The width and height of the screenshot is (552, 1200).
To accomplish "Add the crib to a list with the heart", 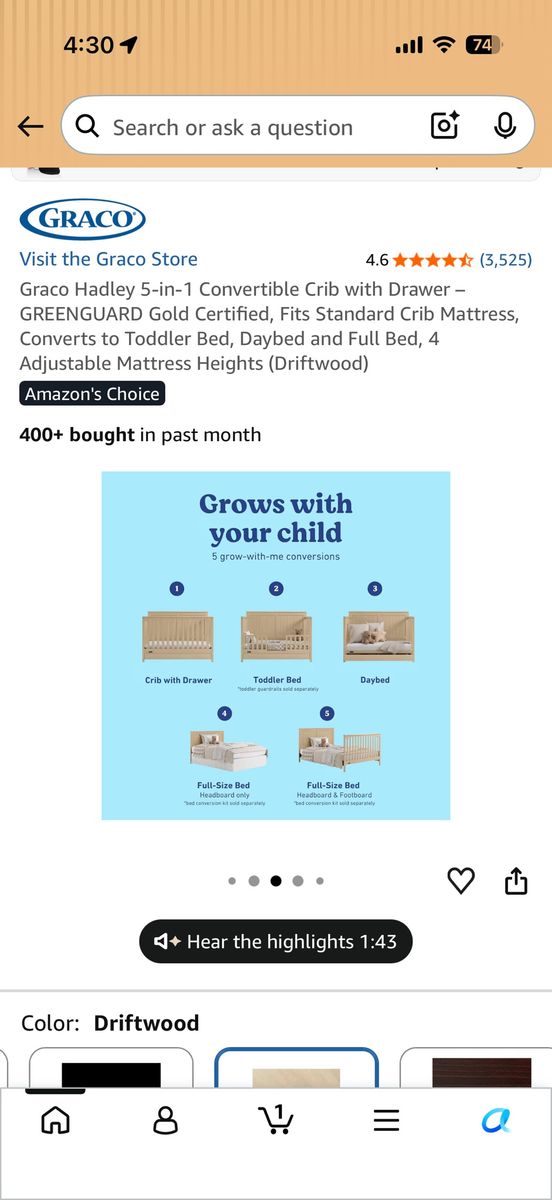I will tap(460, 881).
